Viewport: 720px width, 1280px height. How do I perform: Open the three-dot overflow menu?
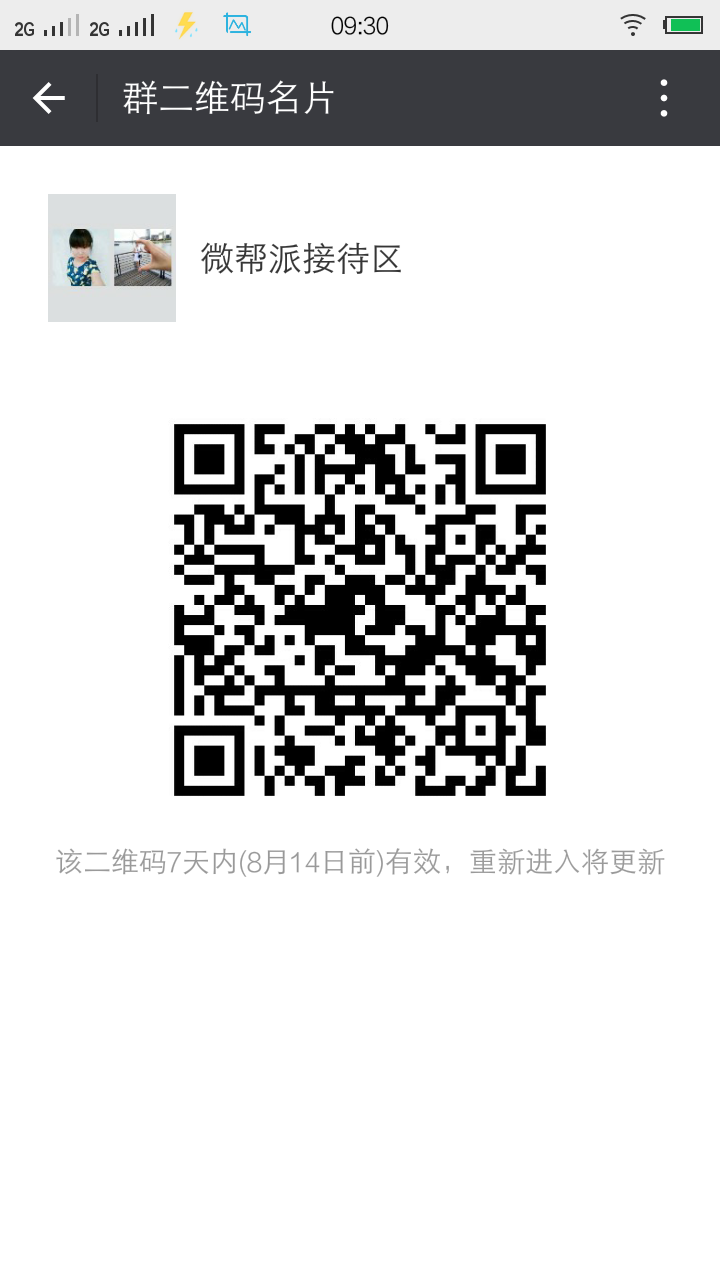pyautogui.click(x=664, y=98)
